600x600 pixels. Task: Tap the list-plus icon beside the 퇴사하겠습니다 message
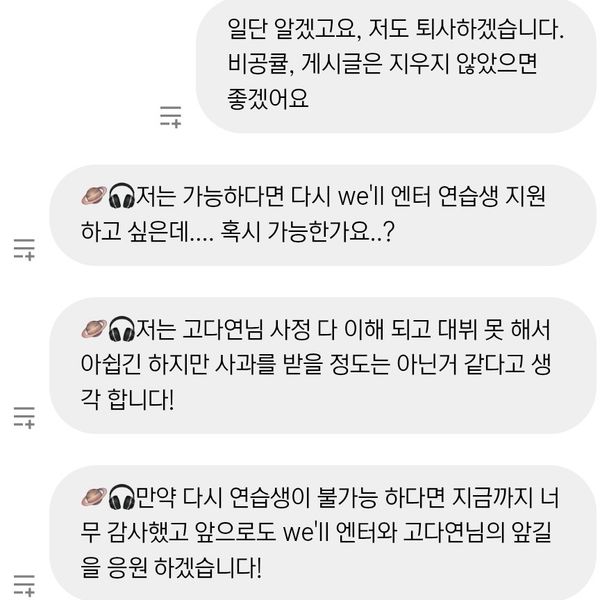pos(171,117)
